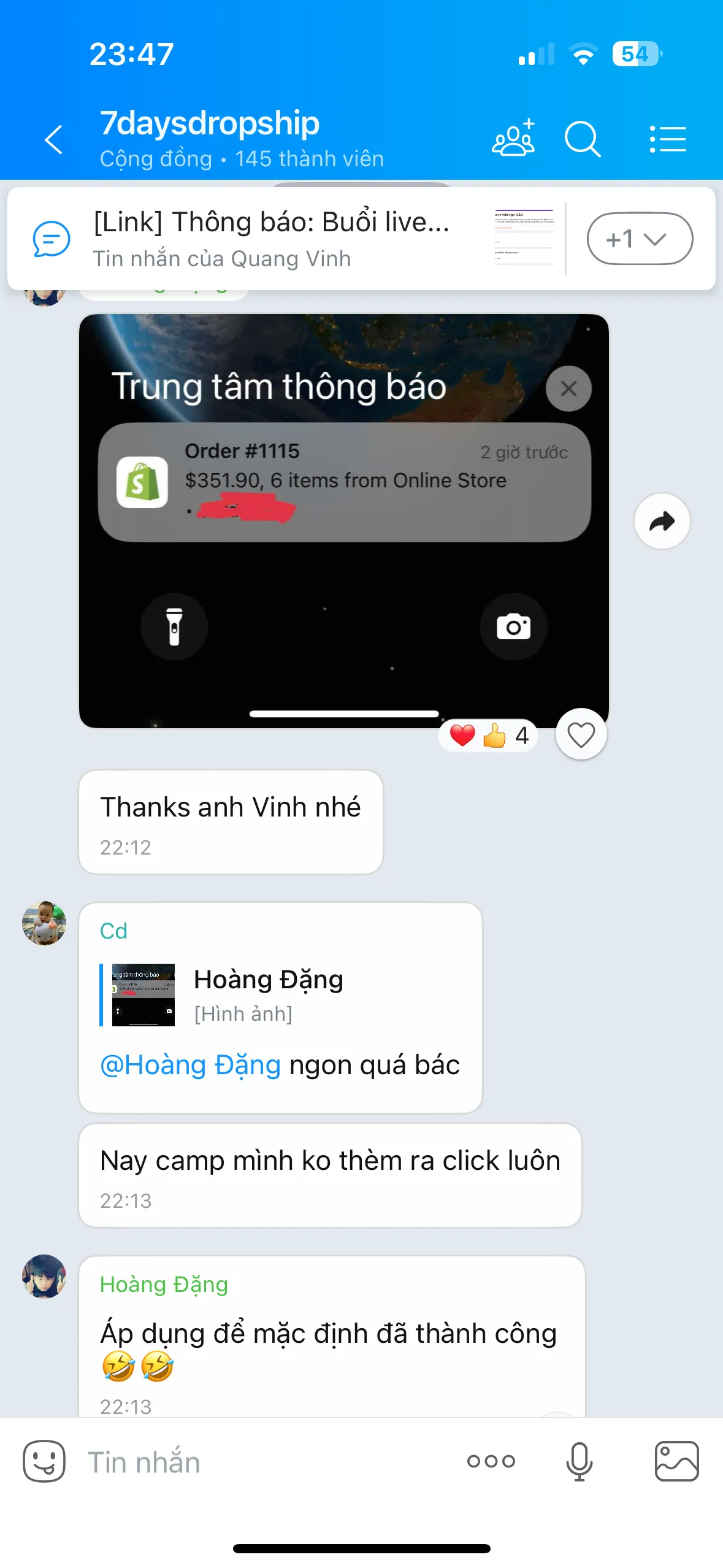Image resolution: width=723 pixels, height=1568 pixels.
Task: Open Hoàng Đặng's profile avatar
Action: [44, 1277]
